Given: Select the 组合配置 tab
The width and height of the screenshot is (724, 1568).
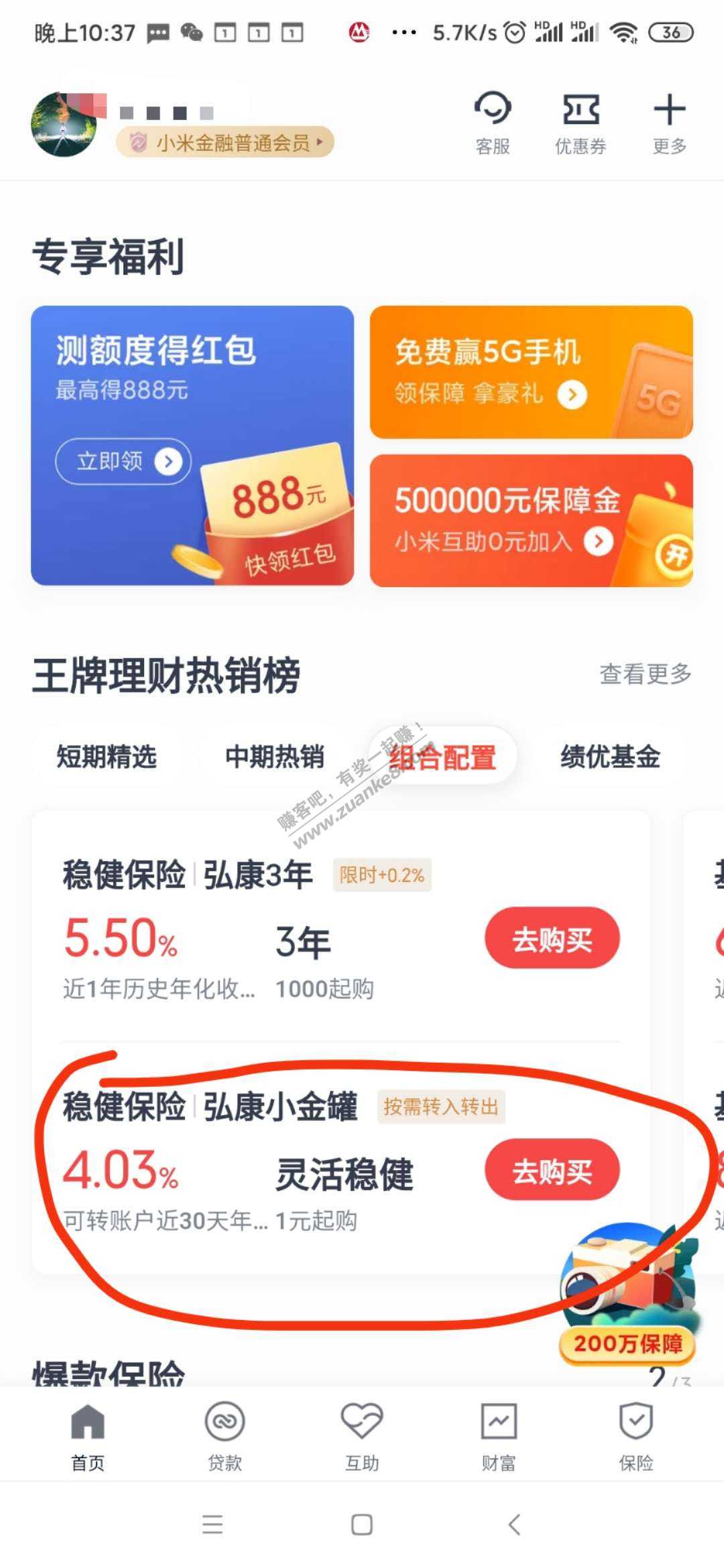Looking at the screenshot, I should pos(443,757).
